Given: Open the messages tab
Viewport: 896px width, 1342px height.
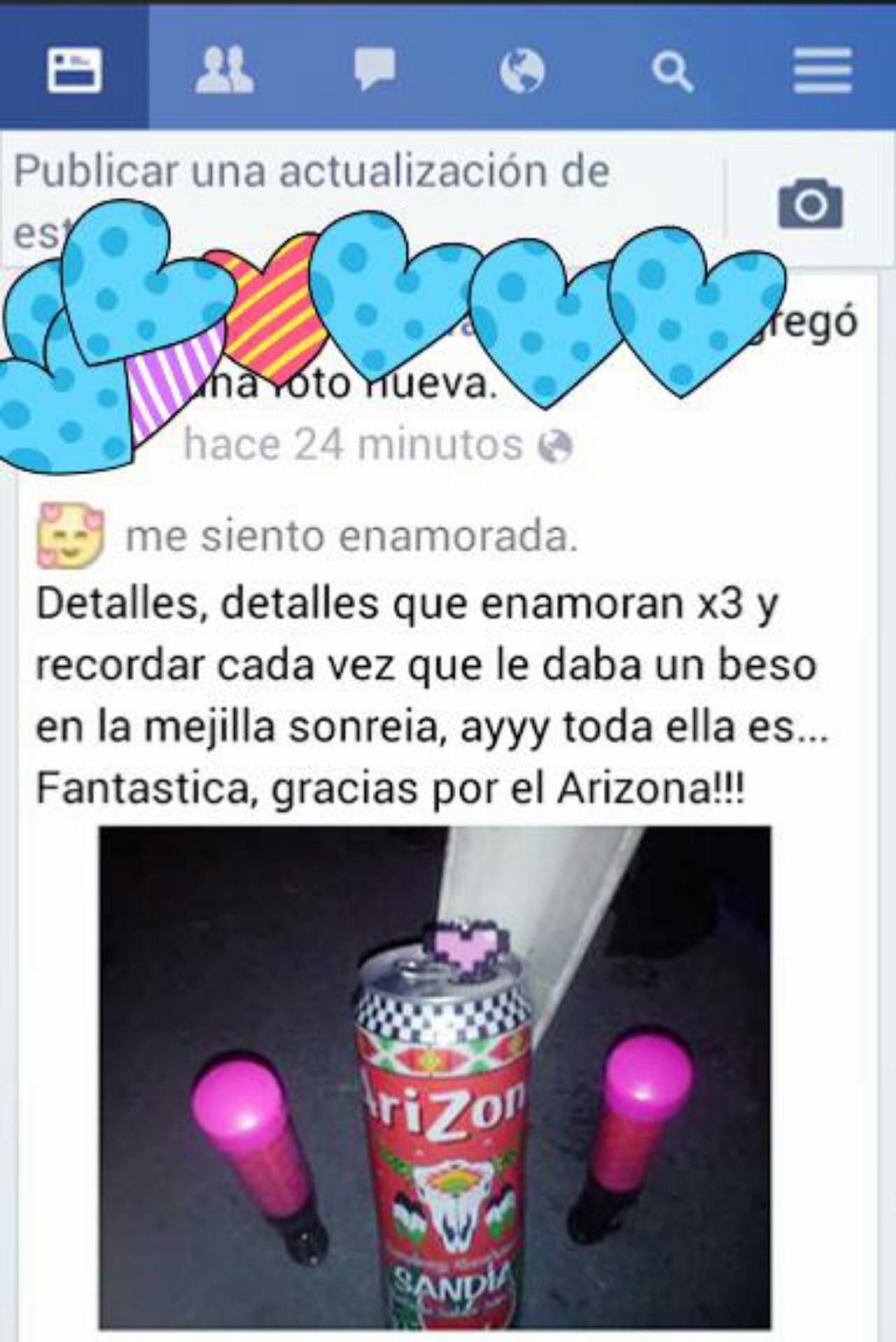Looking at the screenshot, I should [375, 70].
